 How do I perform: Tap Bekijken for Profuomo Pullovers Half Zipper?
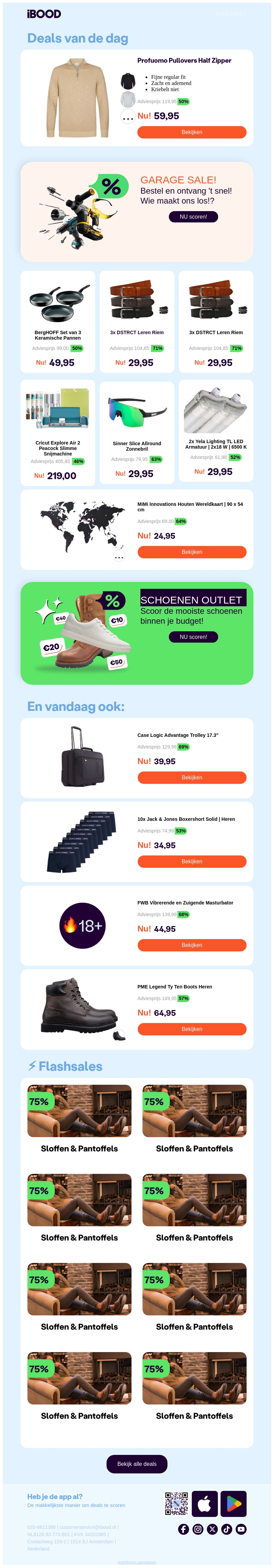pos(191,132)
